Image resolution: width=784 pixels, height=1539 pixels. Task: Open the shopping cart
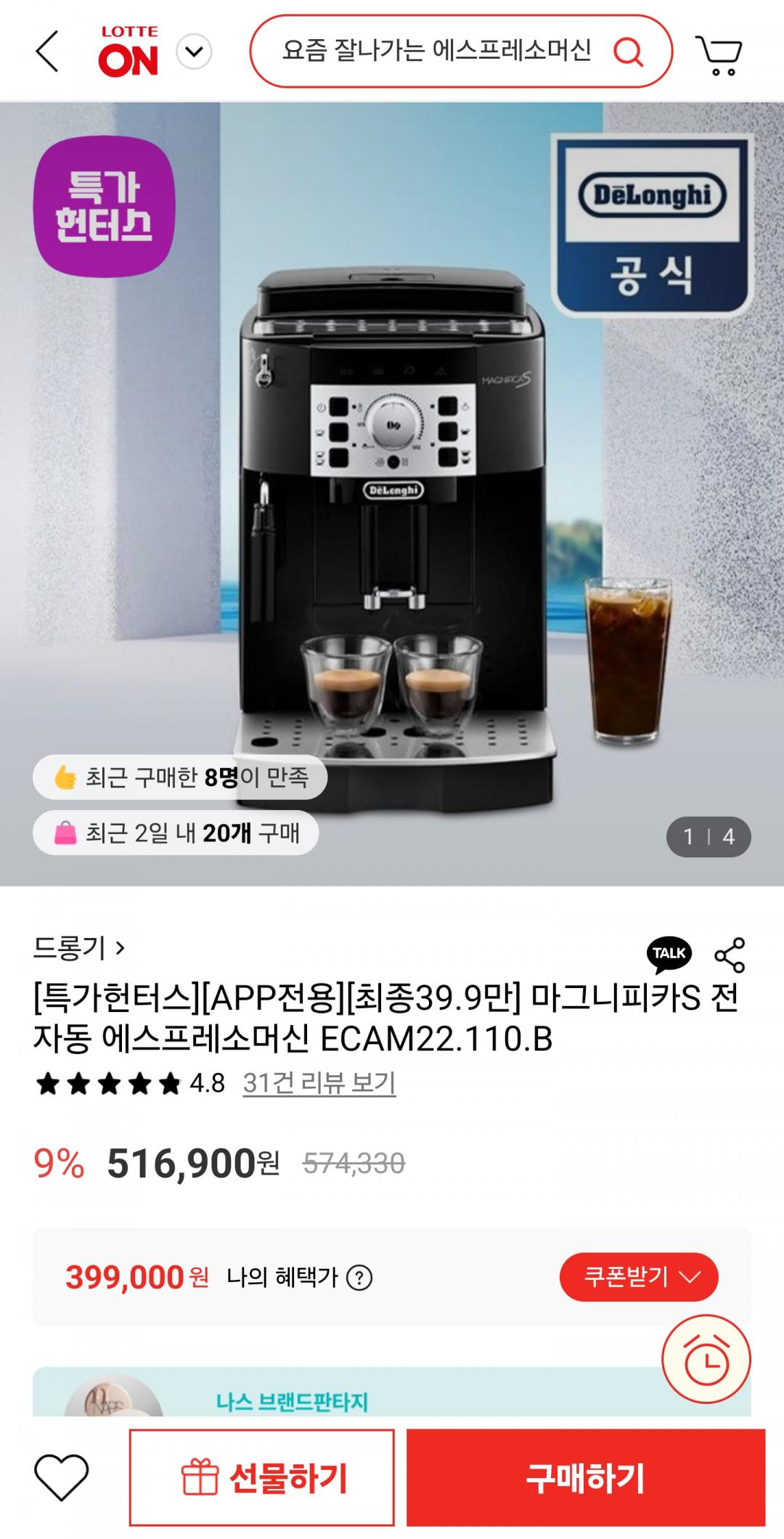[719, 54]
